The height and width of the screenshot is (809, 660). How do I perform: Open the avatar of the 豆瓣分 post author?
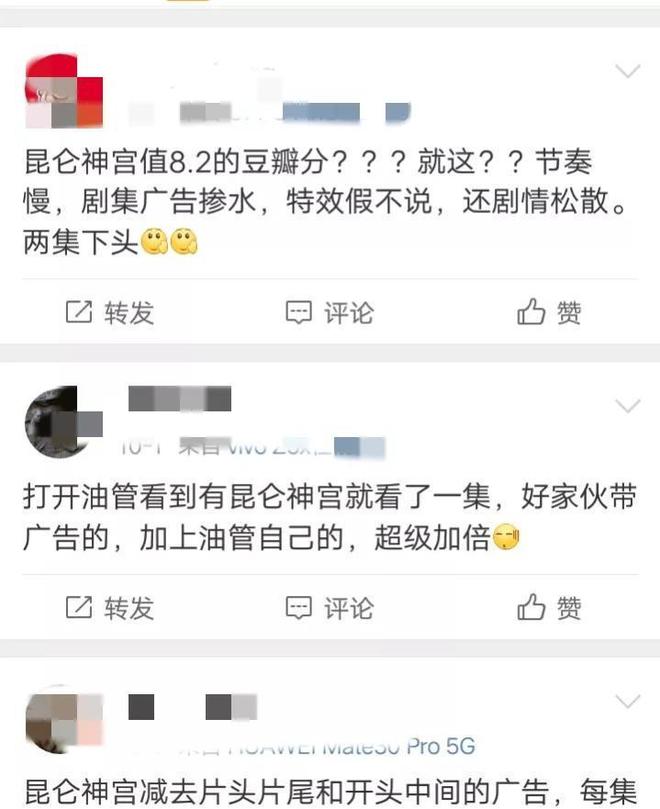pyautogui.click(x=63, y=92)
